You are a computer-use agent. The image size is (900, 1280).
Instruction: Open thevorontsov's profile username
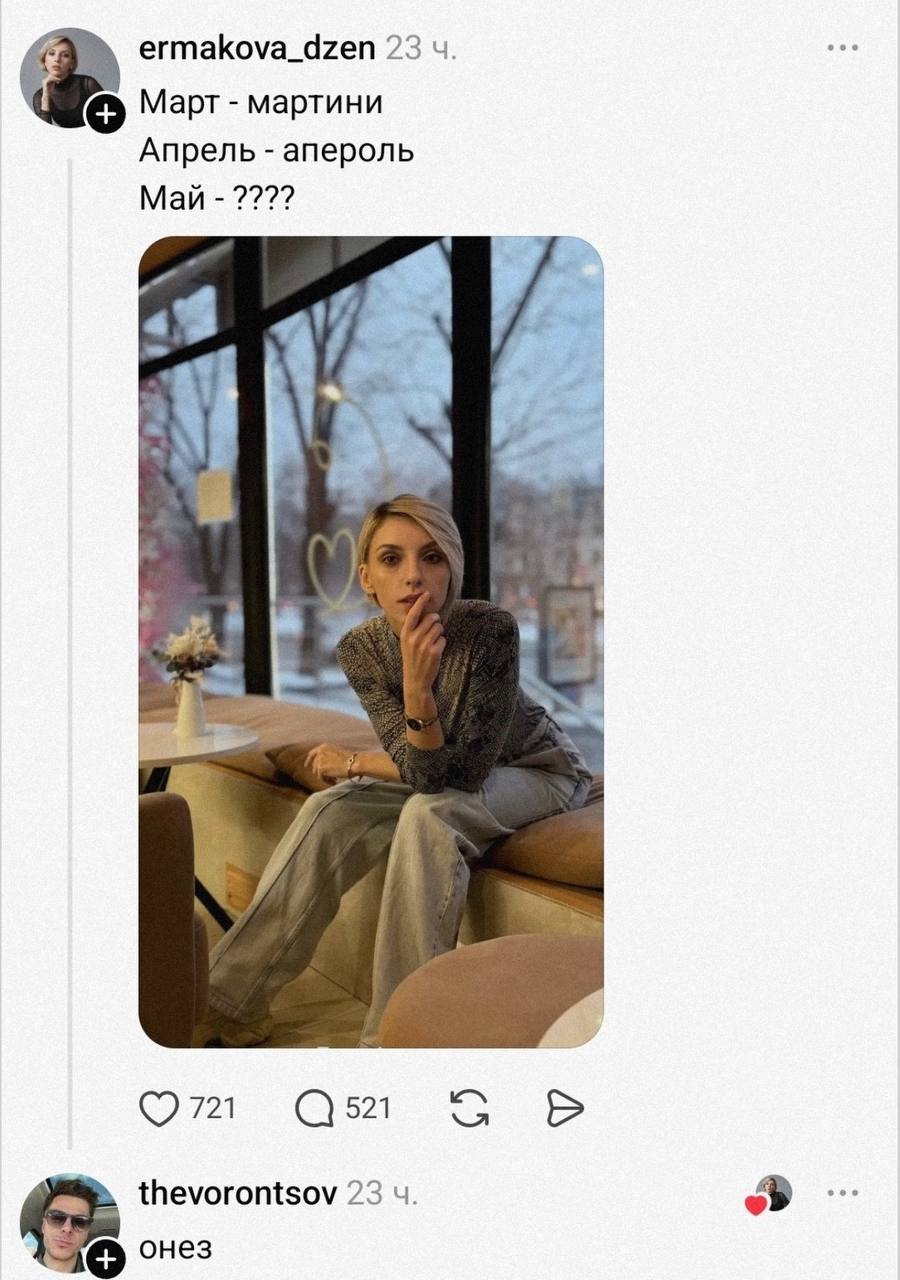click(x=238, y=1192)
